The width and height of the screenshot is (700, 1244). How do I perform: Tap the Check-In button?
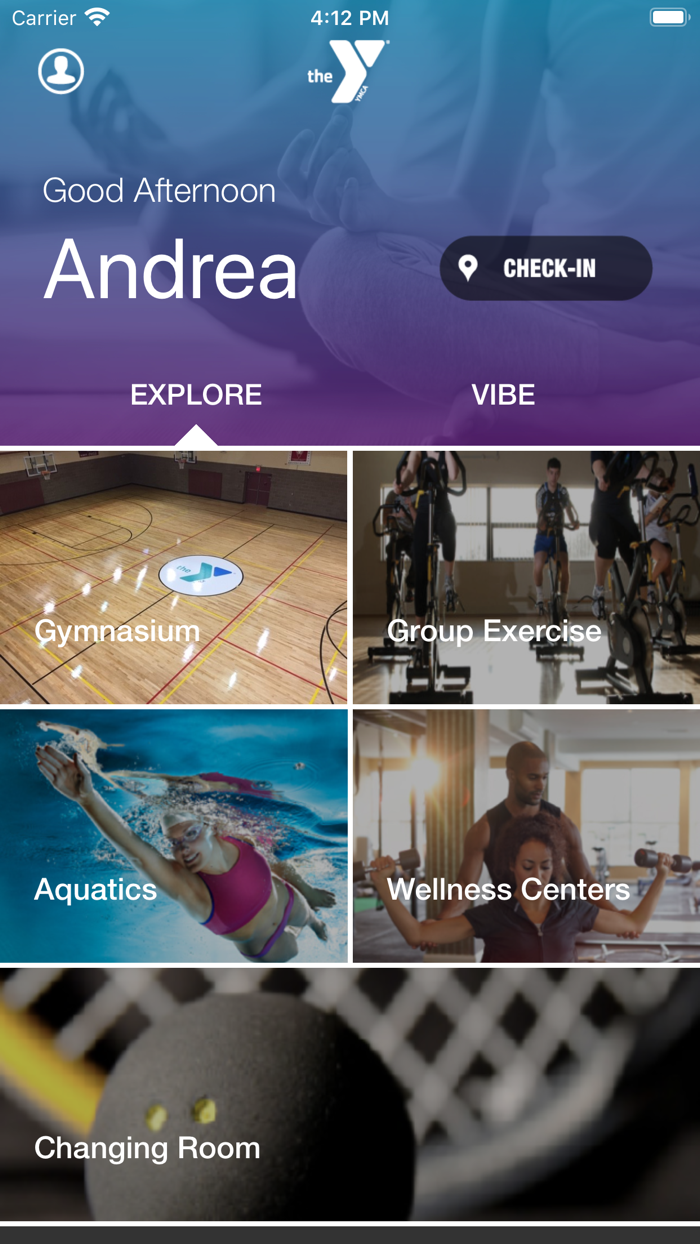546,268
